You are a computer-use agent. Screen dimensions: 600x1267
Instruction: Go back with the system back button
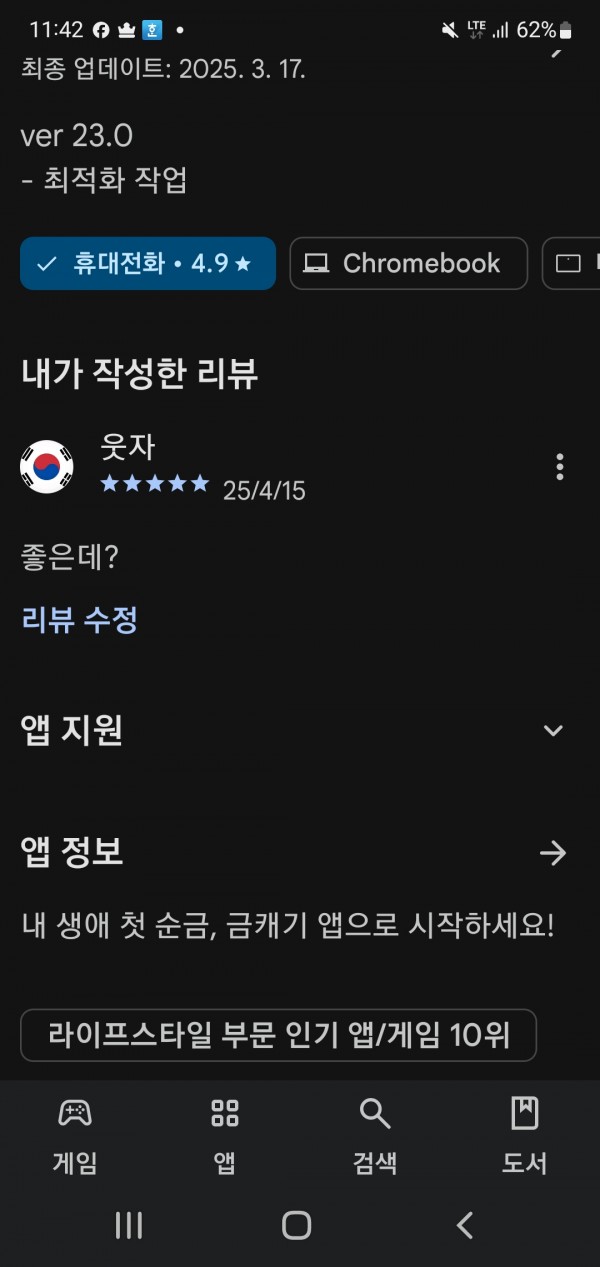(464, 1225)
